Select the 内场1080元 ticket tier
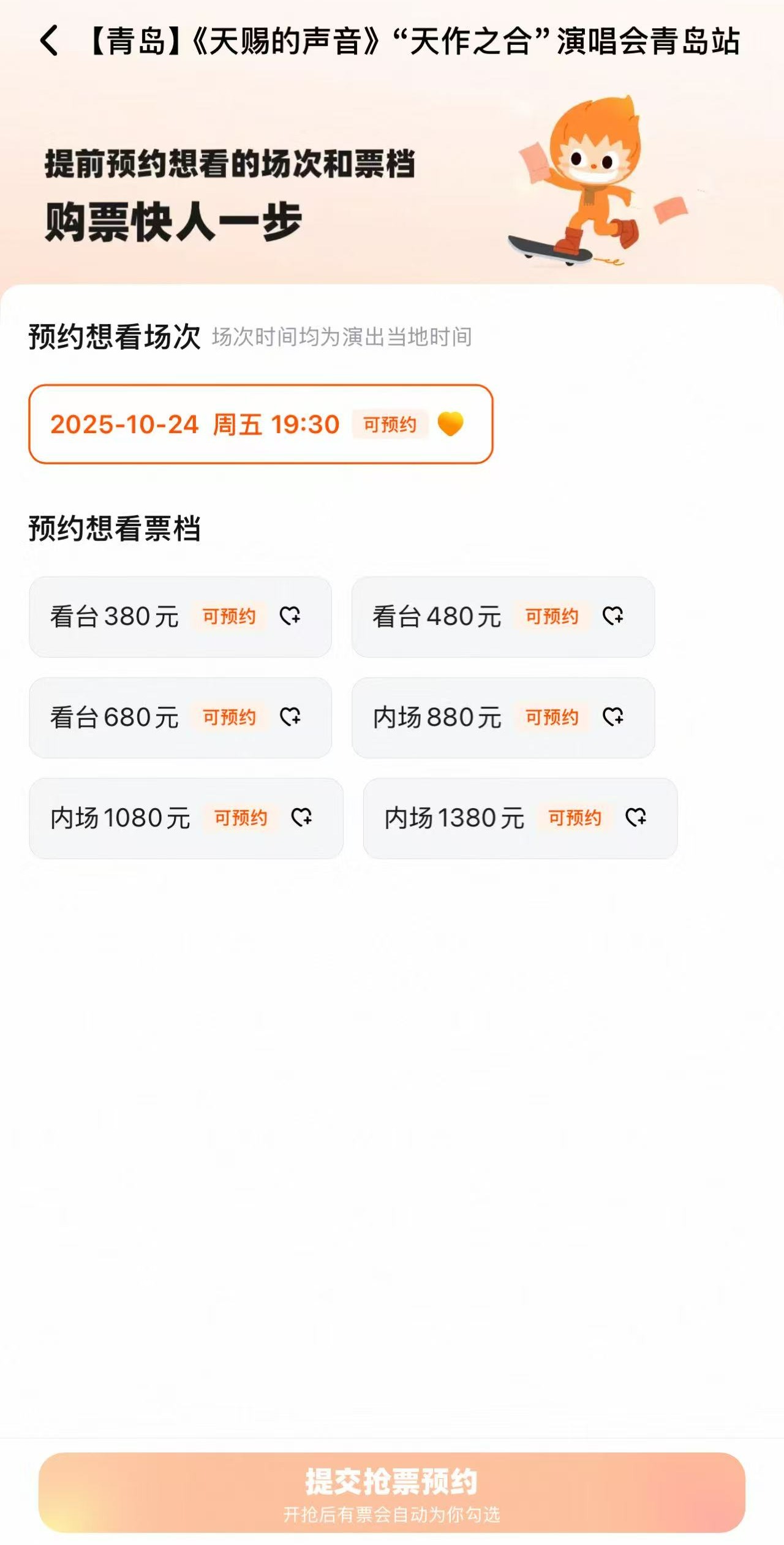 186,818
